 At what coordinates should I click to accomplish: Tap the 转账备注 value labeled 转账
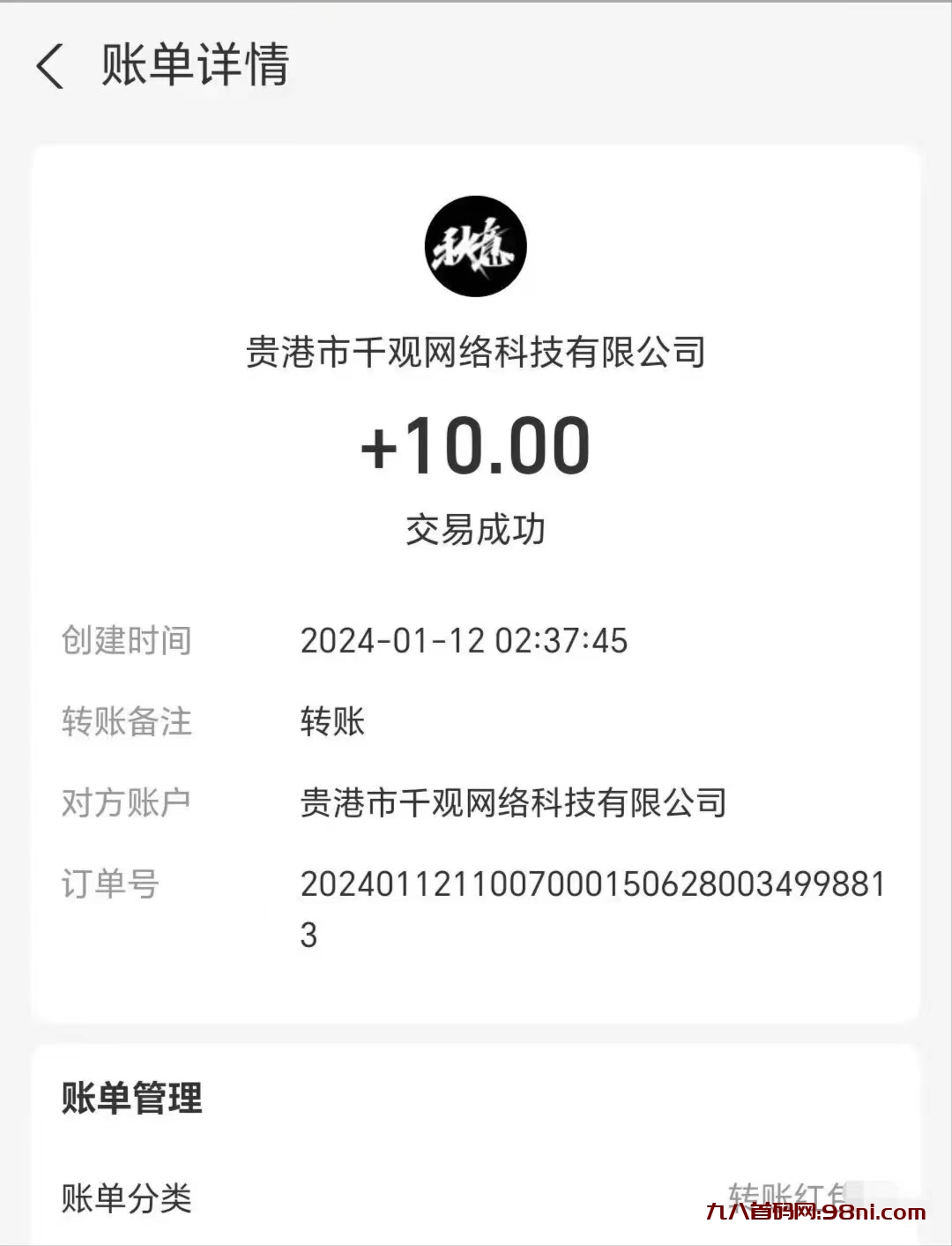[x=333, y=722]
